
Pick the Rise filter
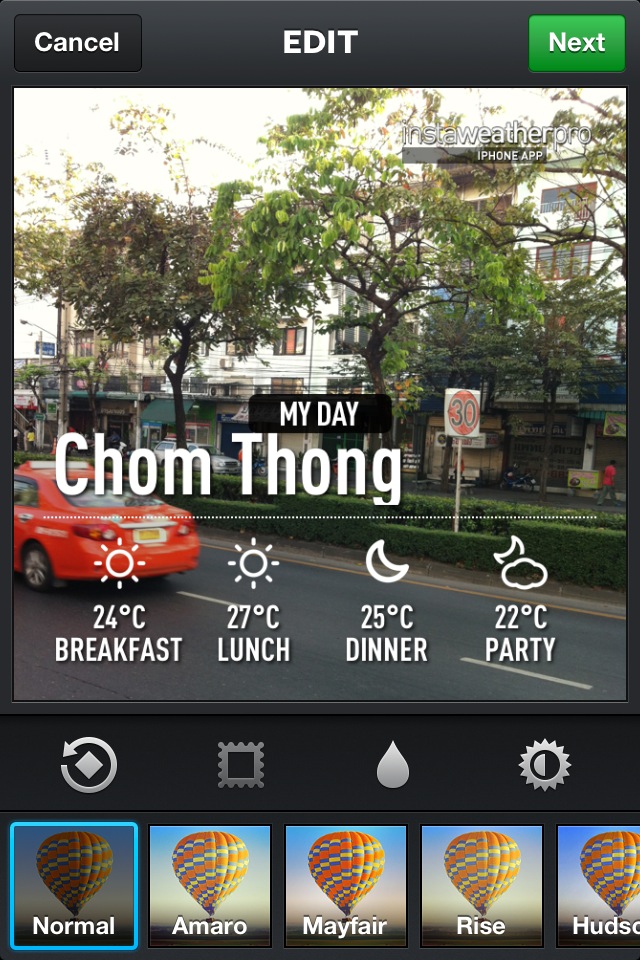(x=481, y=885)
